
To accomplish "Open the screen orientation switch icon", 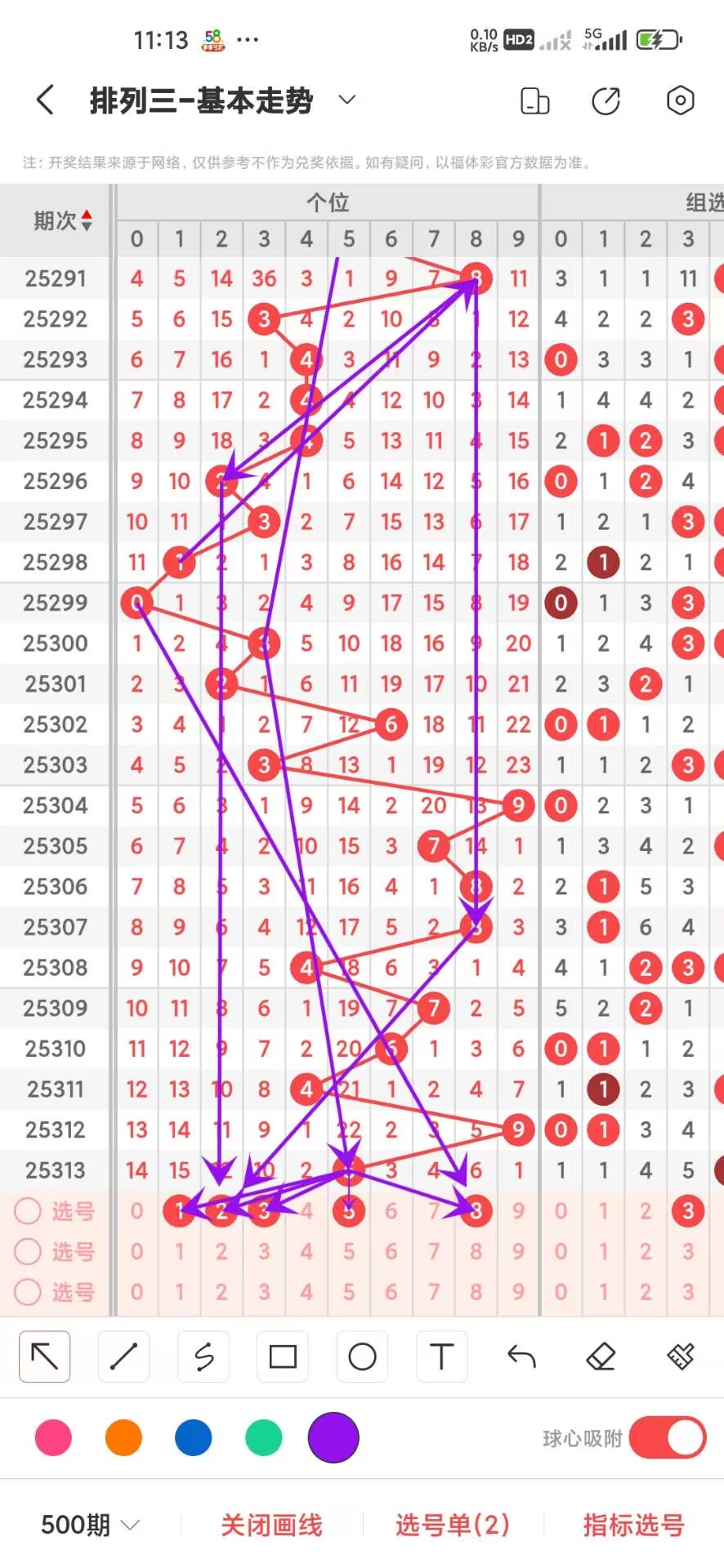I will [534, 100].
